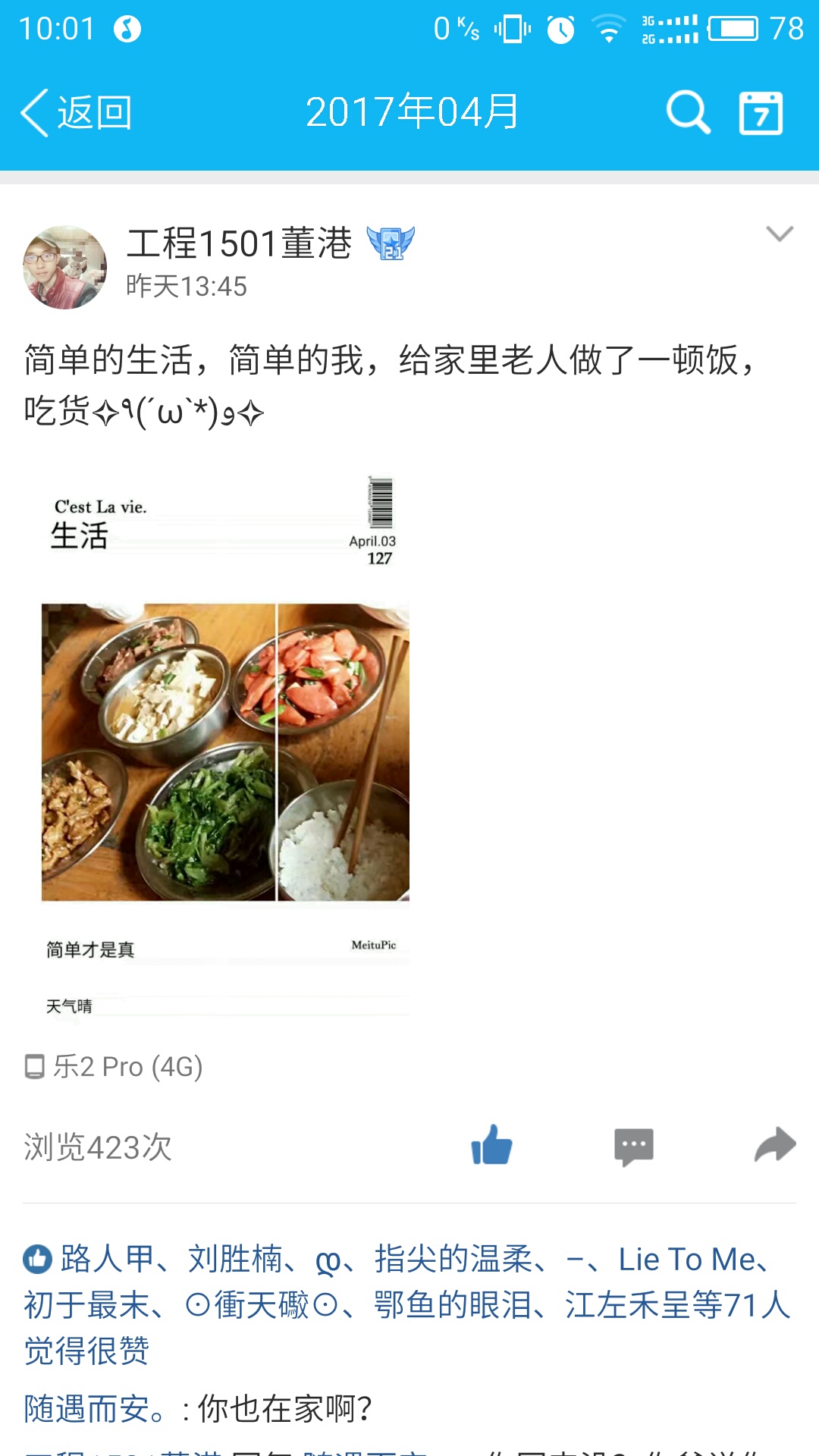Open 路人甲's profile from the likes list
The width and height of the screenshot is (819, 1456).
[x=107, y=1260]
